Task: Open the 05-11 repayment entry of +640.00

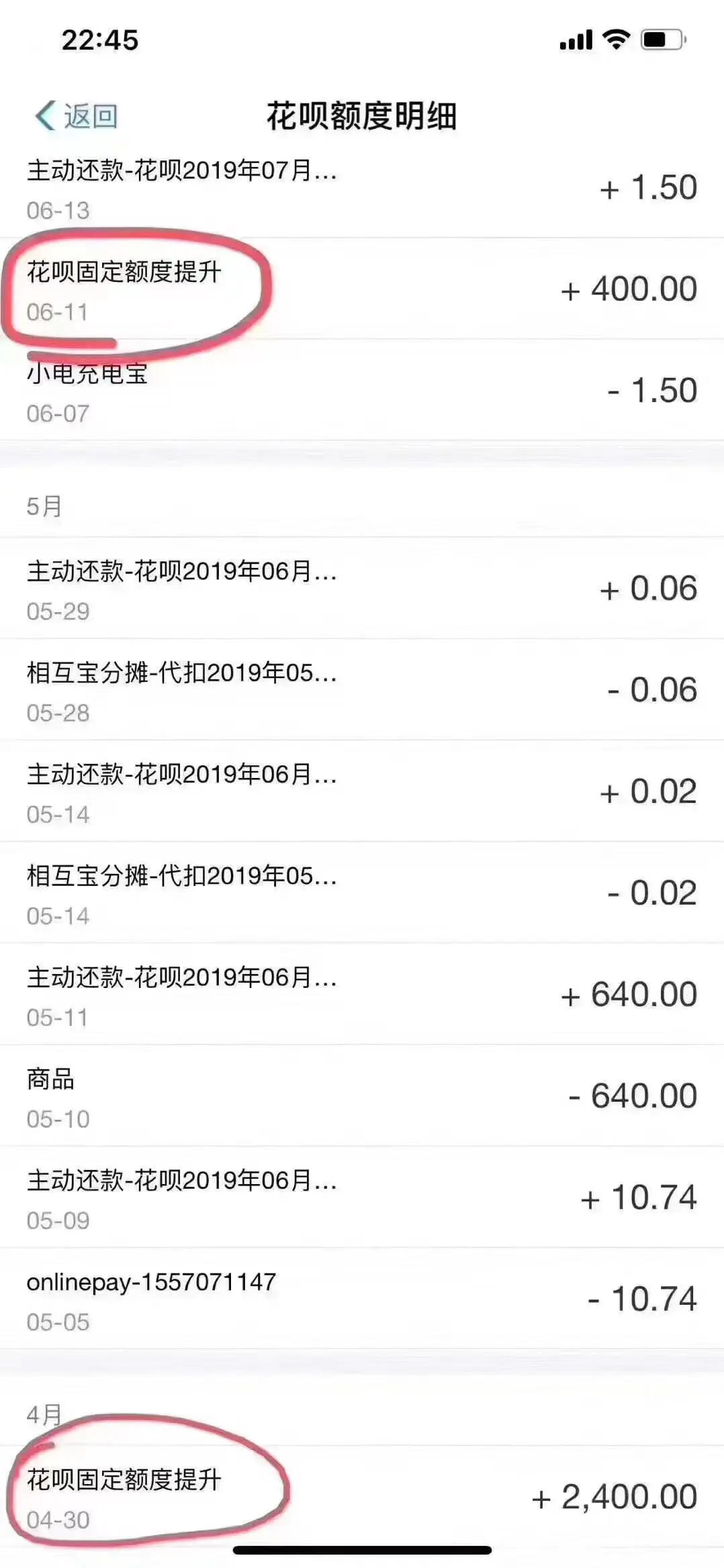Action: click(x=362, y=995)
